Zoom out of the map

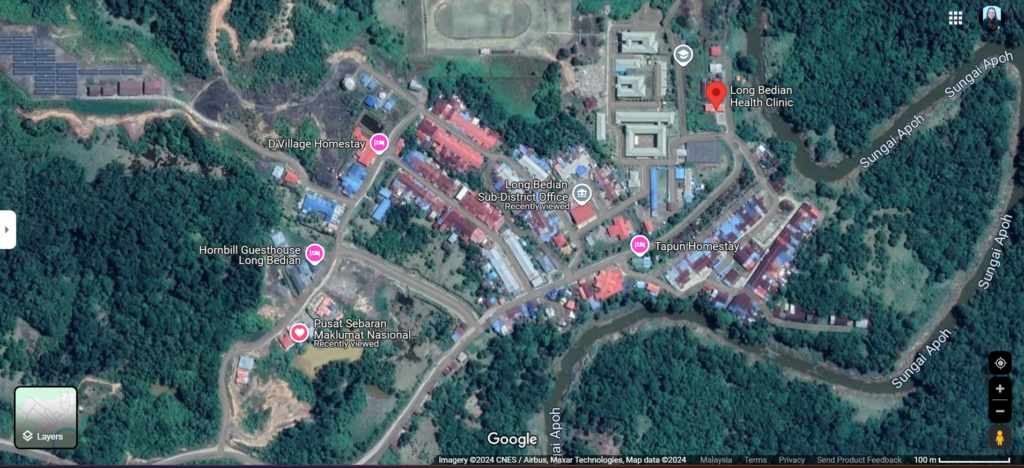1000,411
